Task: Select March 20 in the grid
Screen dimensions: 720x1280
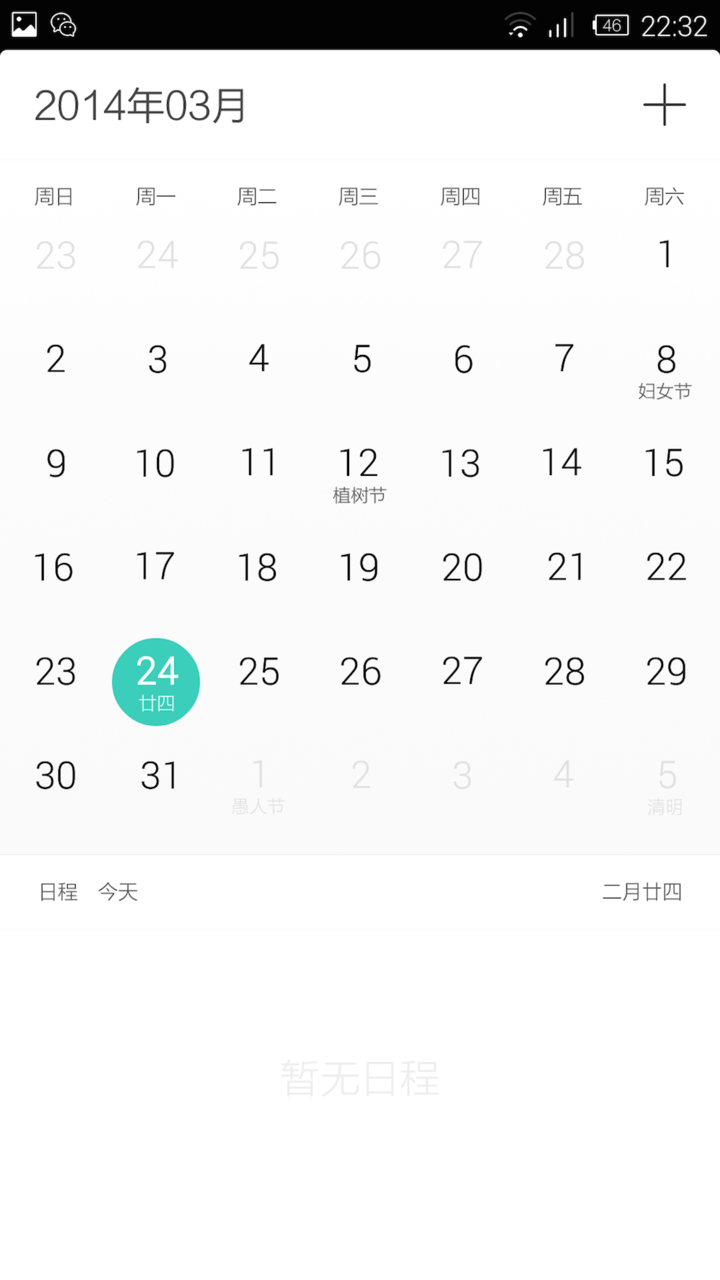Action: tap(462, 567)
